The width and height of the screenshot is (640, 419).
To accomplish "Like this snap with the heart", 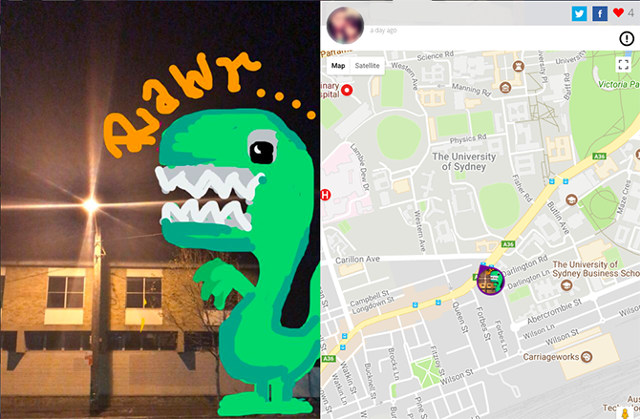I will pyautogui.click(x=618, y=14).
